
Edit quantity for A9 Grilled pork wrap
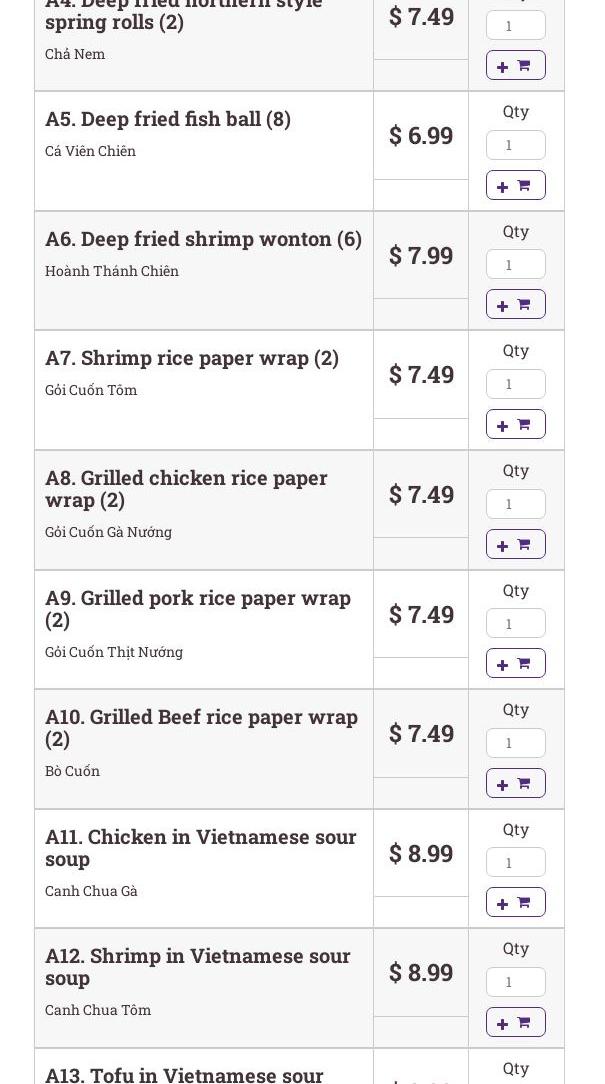click(x=515, y=623)
